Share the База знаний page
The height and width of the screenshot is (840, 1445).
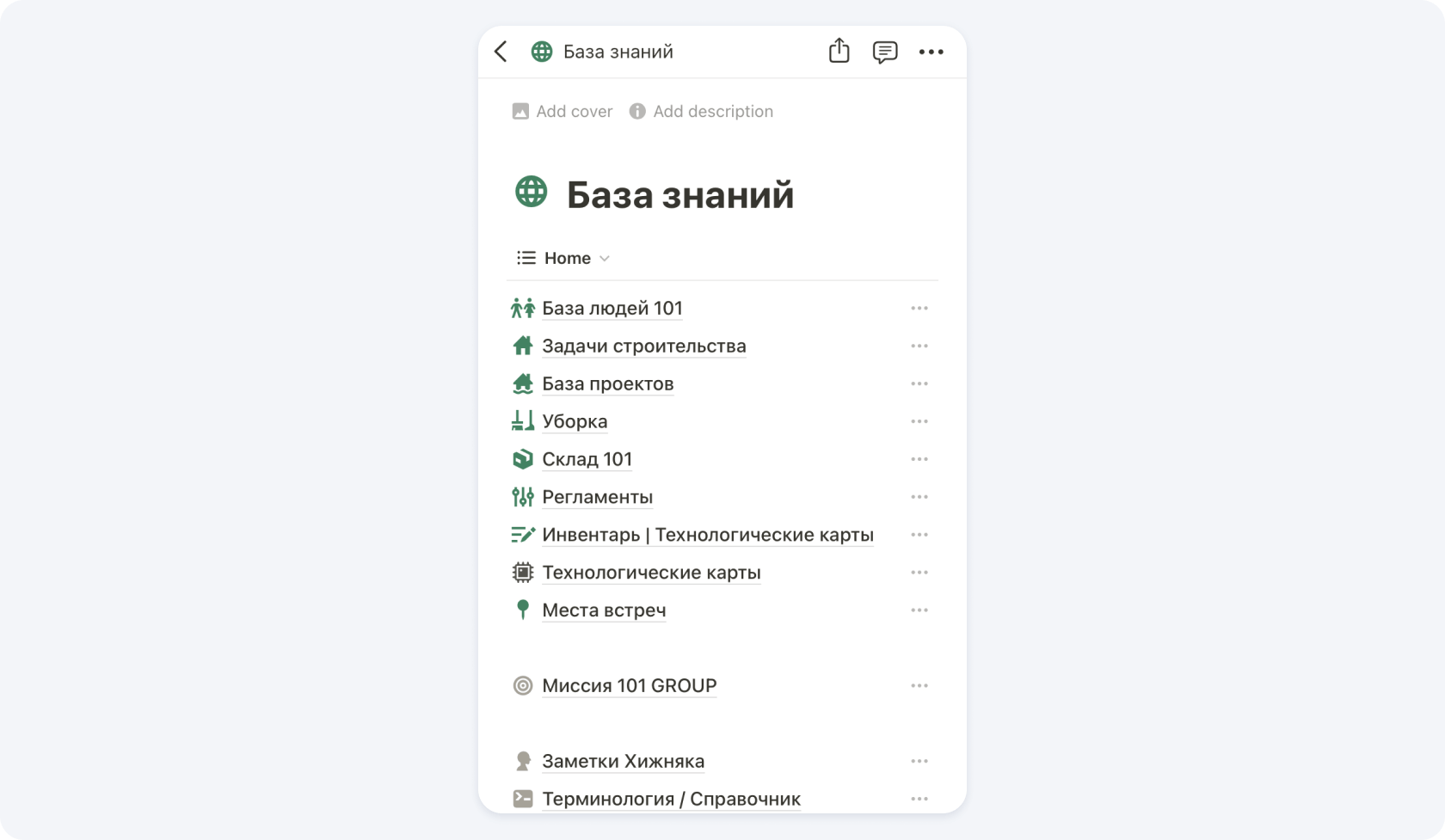click(839, 52)
